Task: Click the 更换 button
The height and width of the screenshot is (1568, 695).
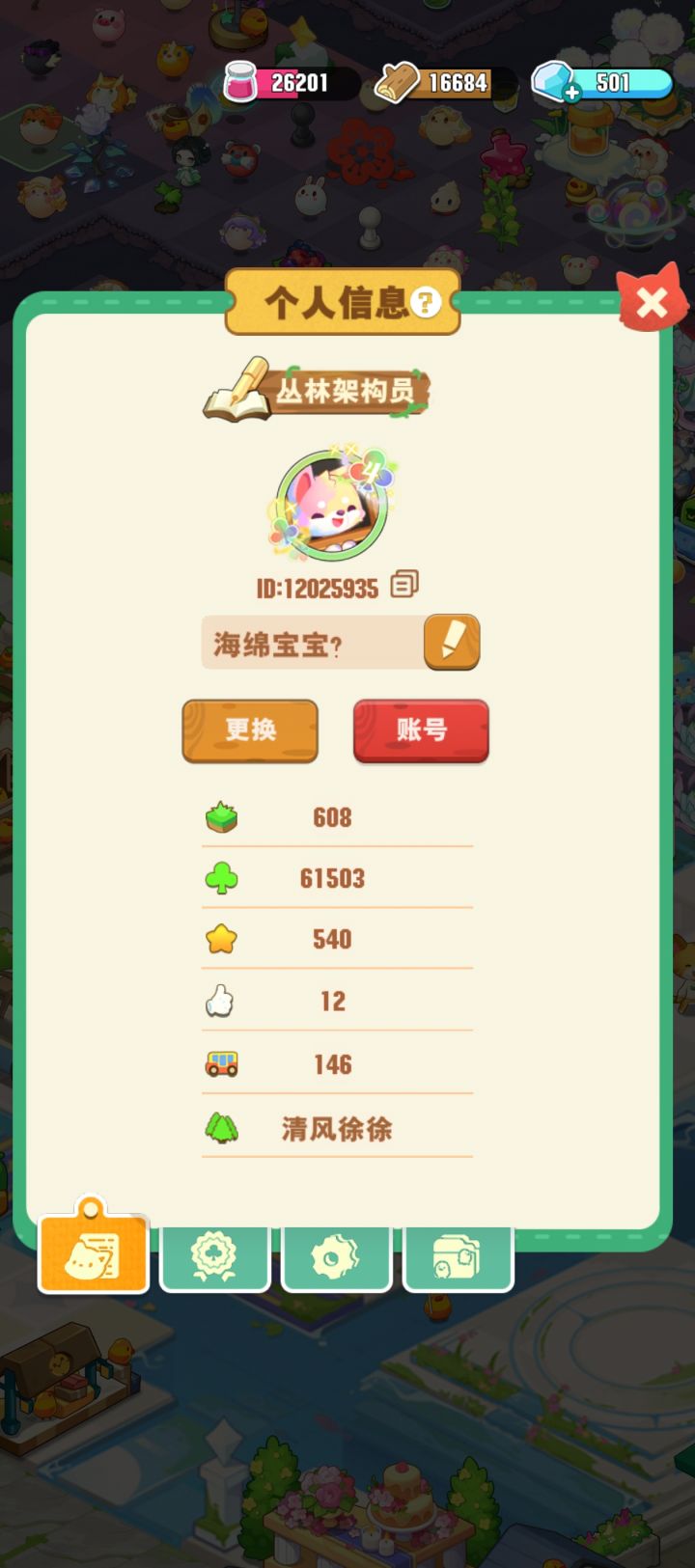Action: tap(249, 731)
